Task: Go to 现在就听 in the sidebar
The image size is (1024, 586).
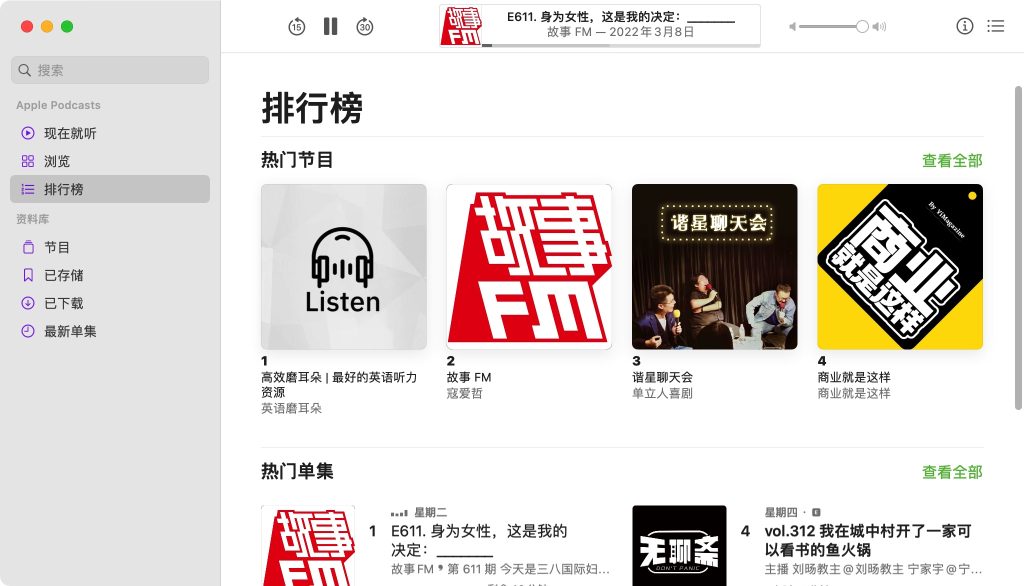Action: pyautogui.click(x=70, y=133)
